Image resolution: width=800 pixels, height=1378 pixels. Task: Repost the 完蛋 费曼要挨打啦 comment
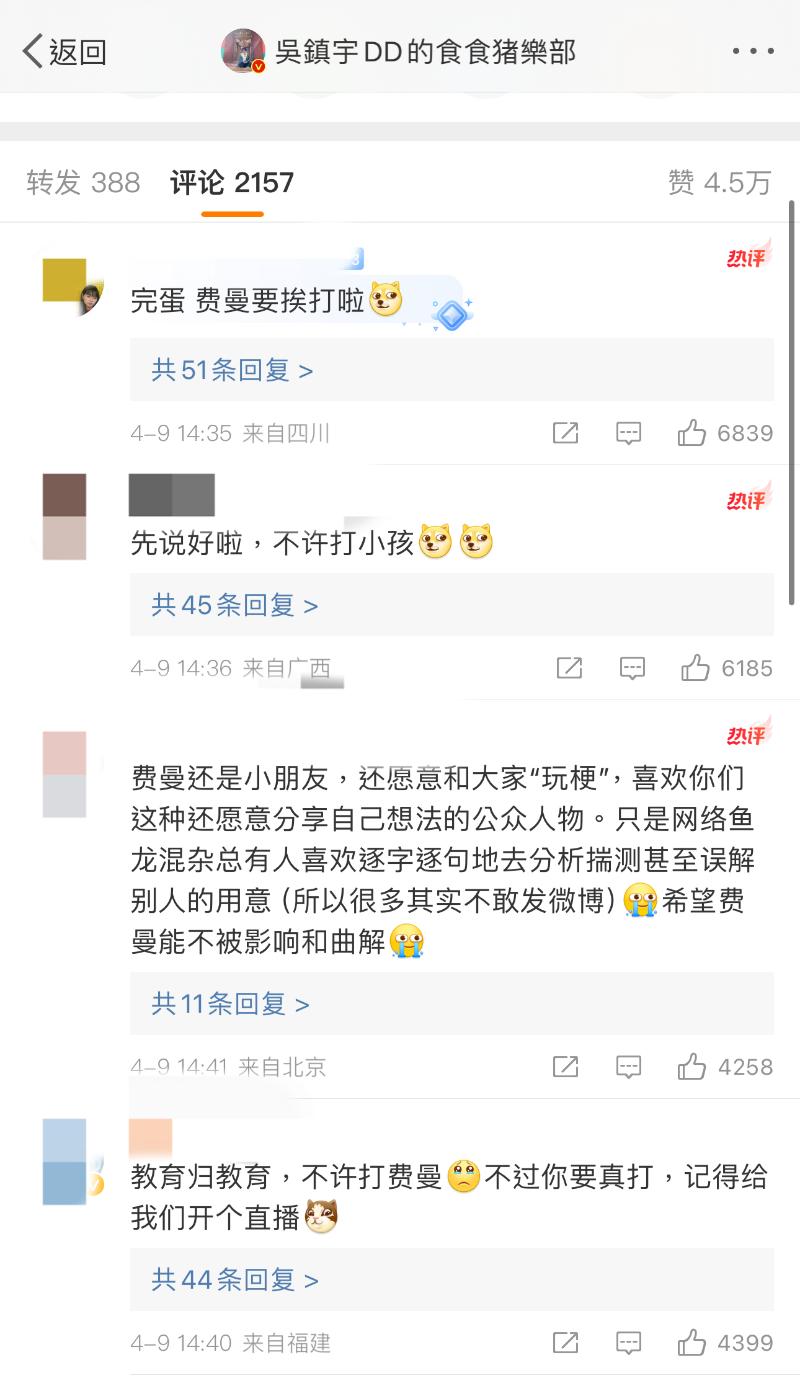click(x=565, y=433)
